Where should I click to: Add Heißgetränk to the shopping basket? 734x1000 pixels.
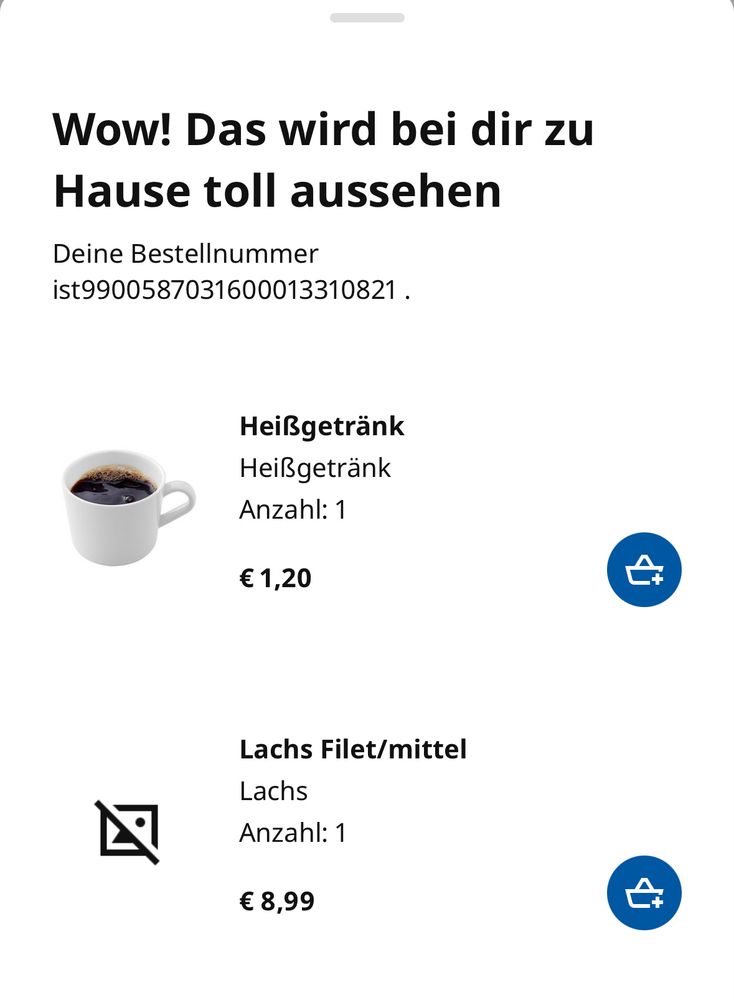point(644,570)
